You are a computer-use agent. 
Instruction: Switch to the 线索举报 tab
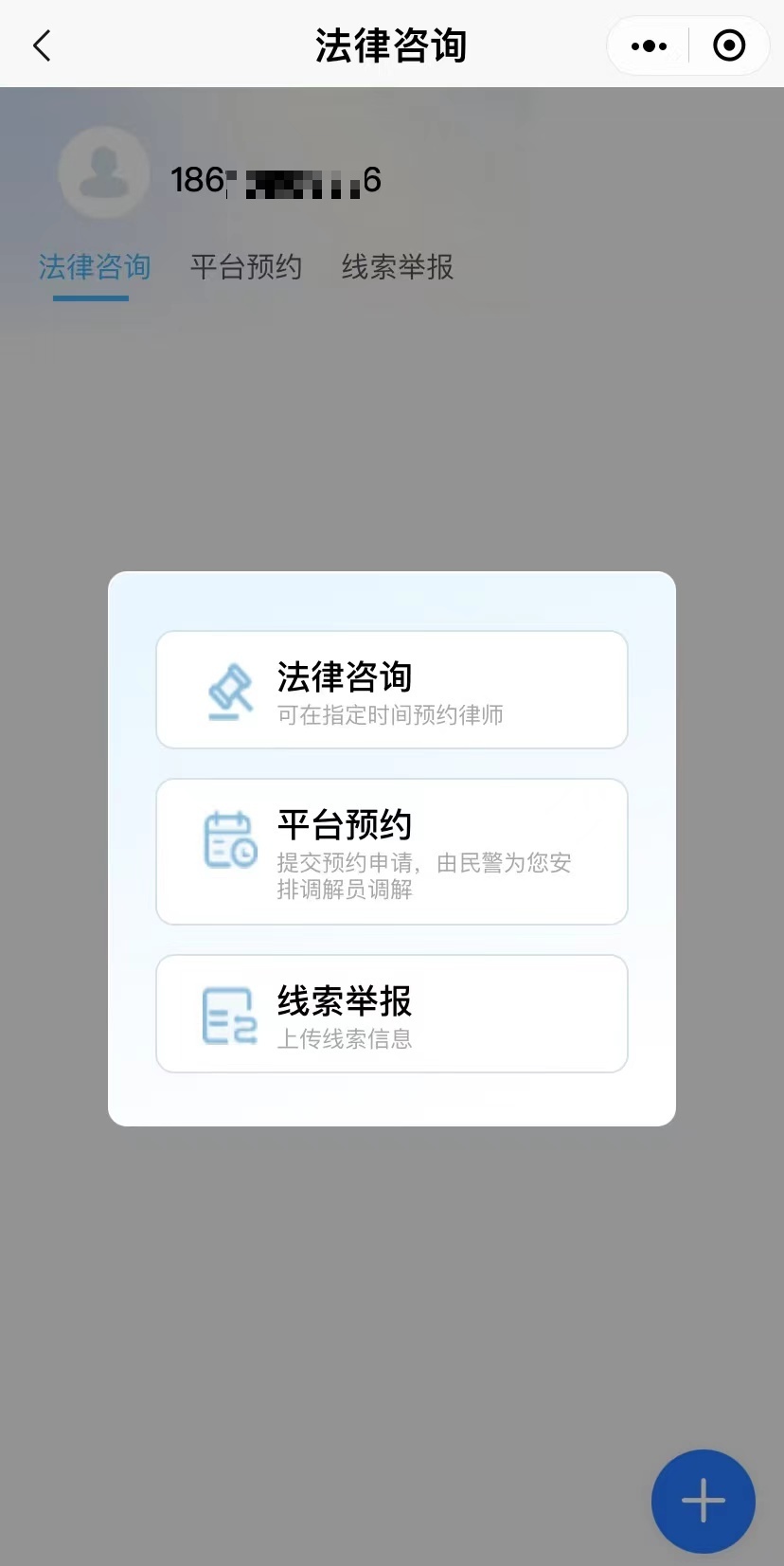pos(398,267)
